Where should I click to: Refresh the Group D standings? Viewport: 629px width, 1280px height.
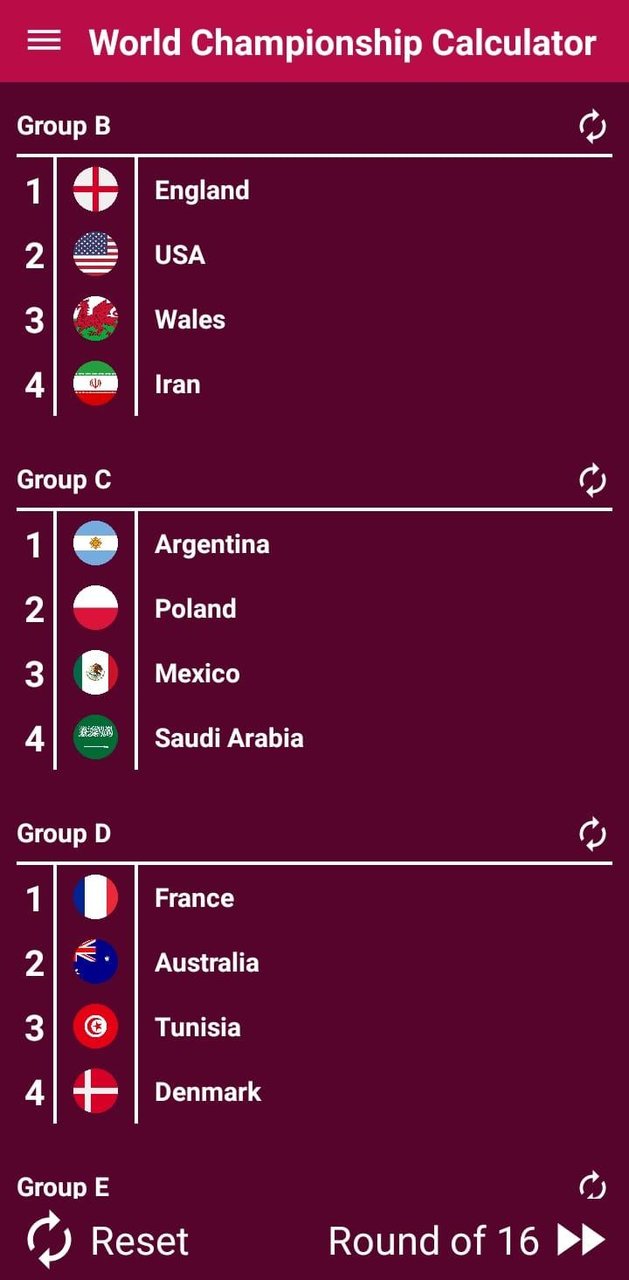(592, 833)
